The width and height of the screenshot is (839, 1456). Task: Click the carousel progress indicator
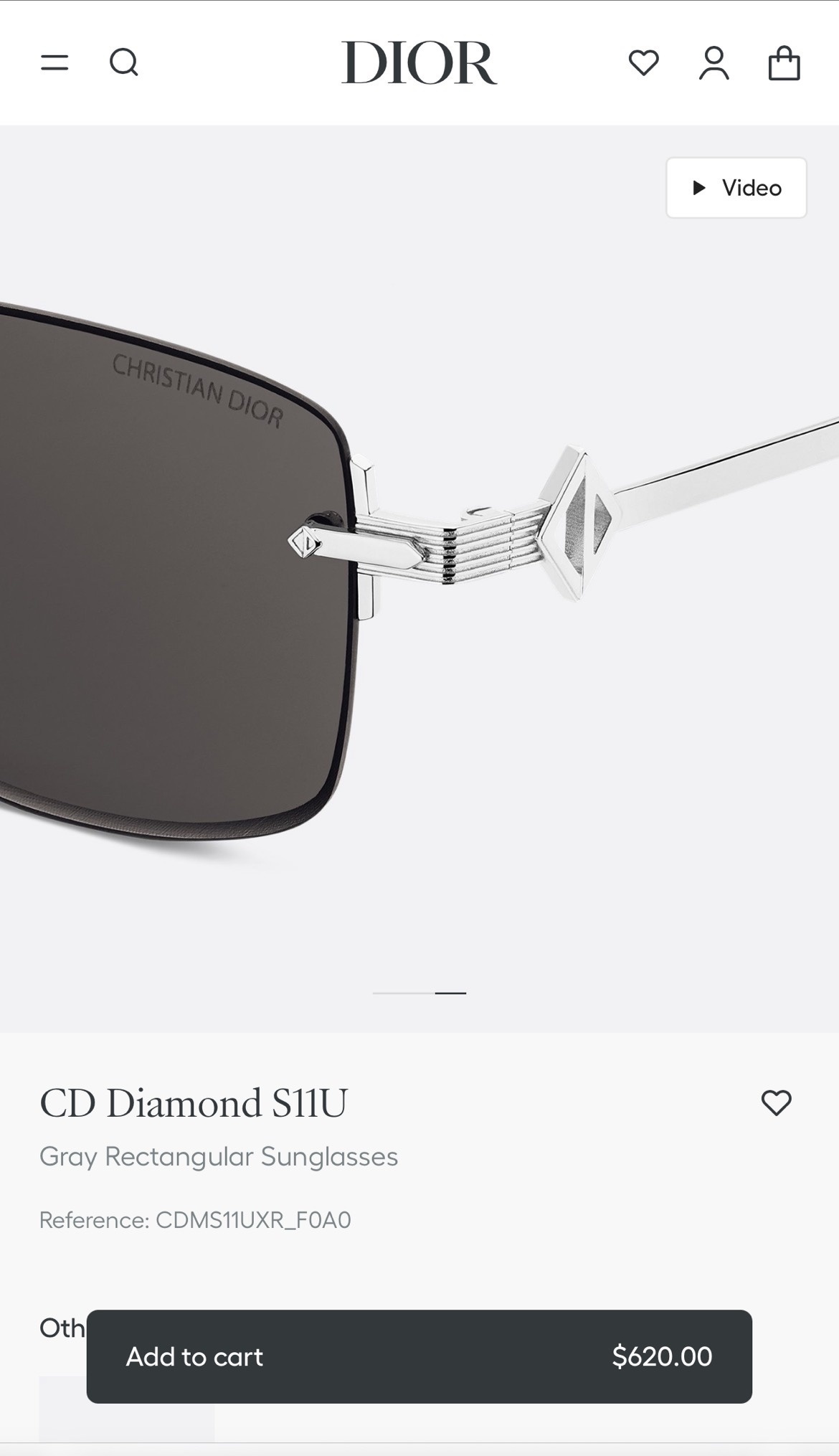419,992
